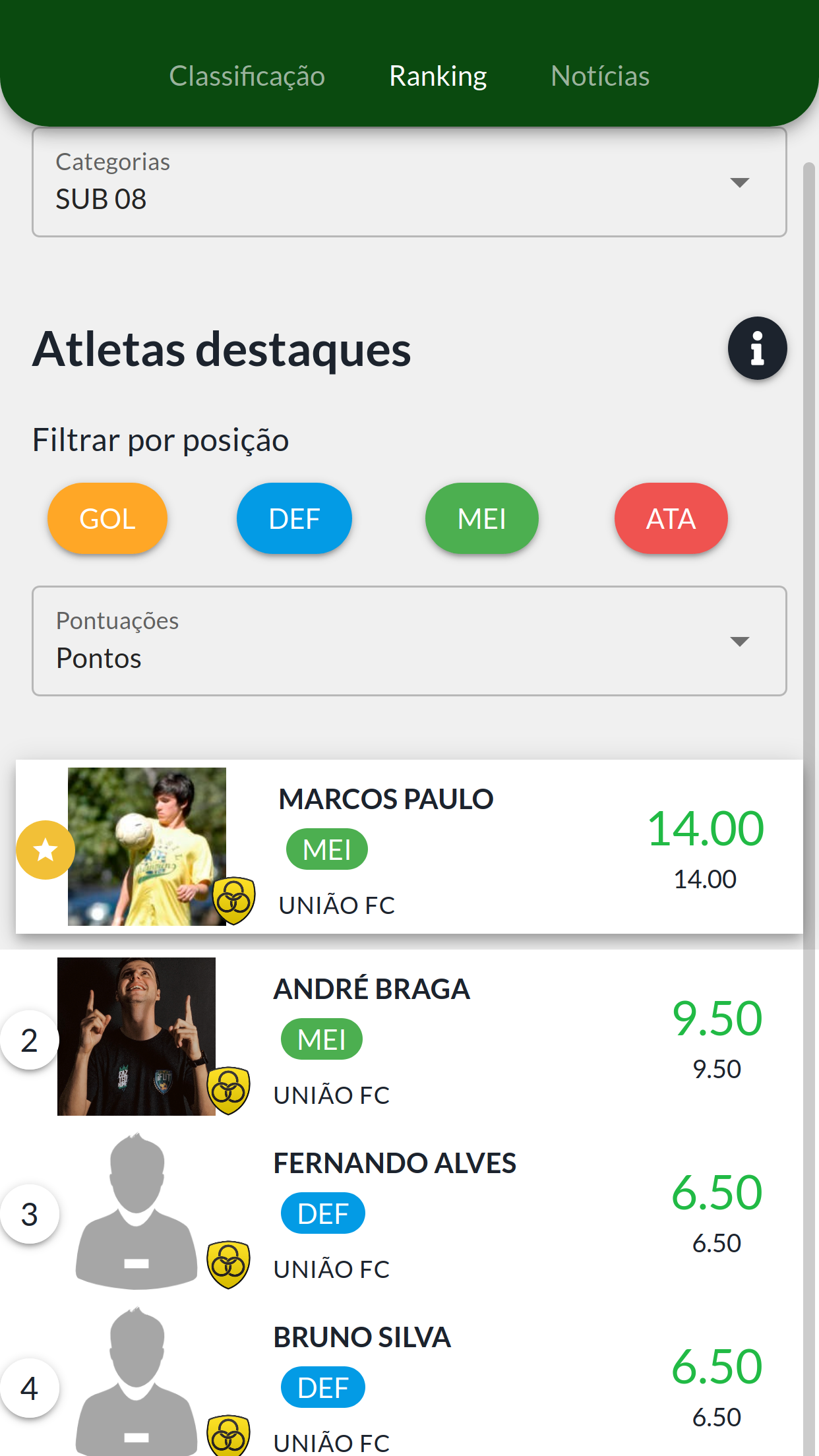Open the Notícias tab
The width and height of the screenshot is (819, 1456).
pos(600,76)
